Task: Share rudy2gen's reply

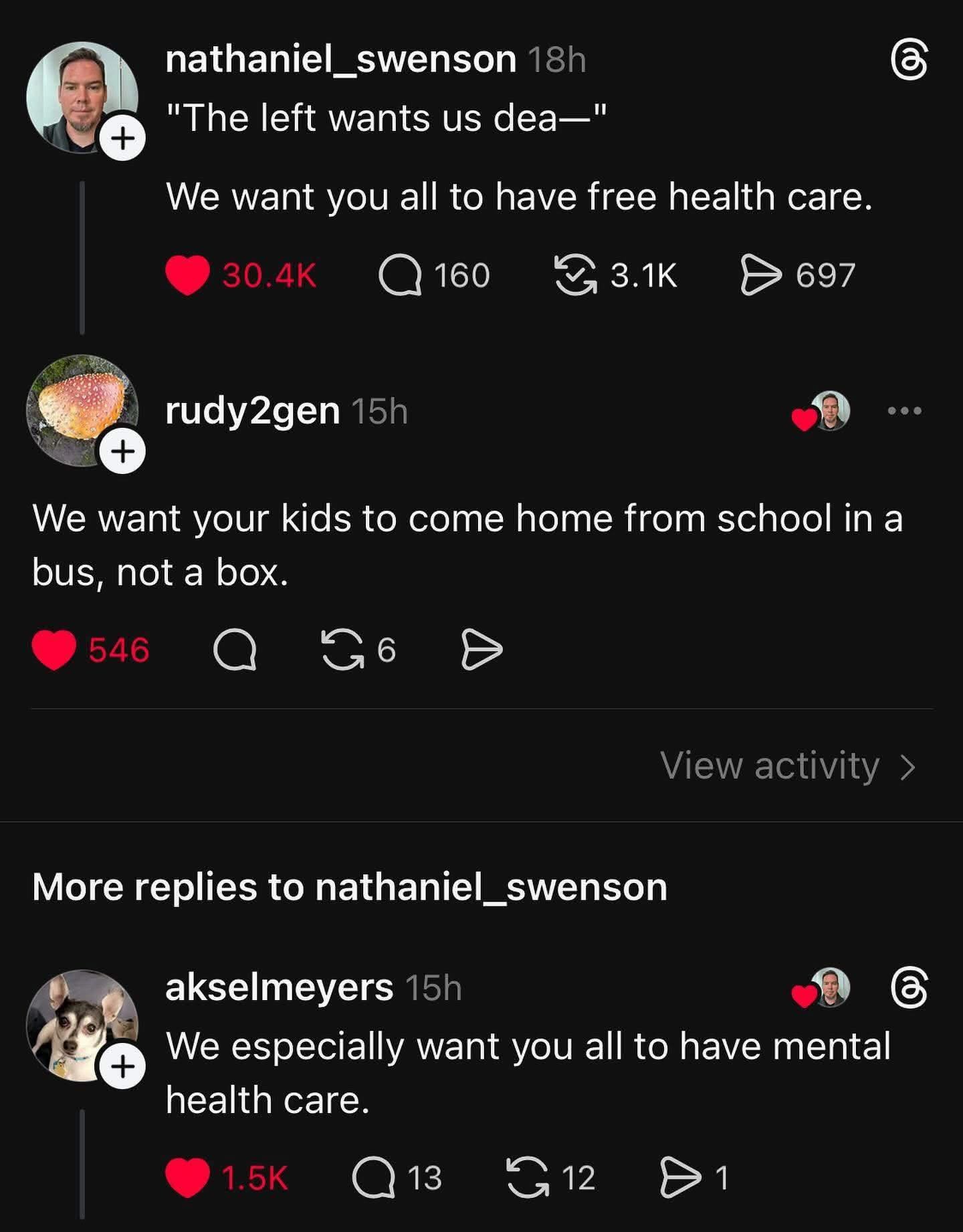Action: [481, 650]
